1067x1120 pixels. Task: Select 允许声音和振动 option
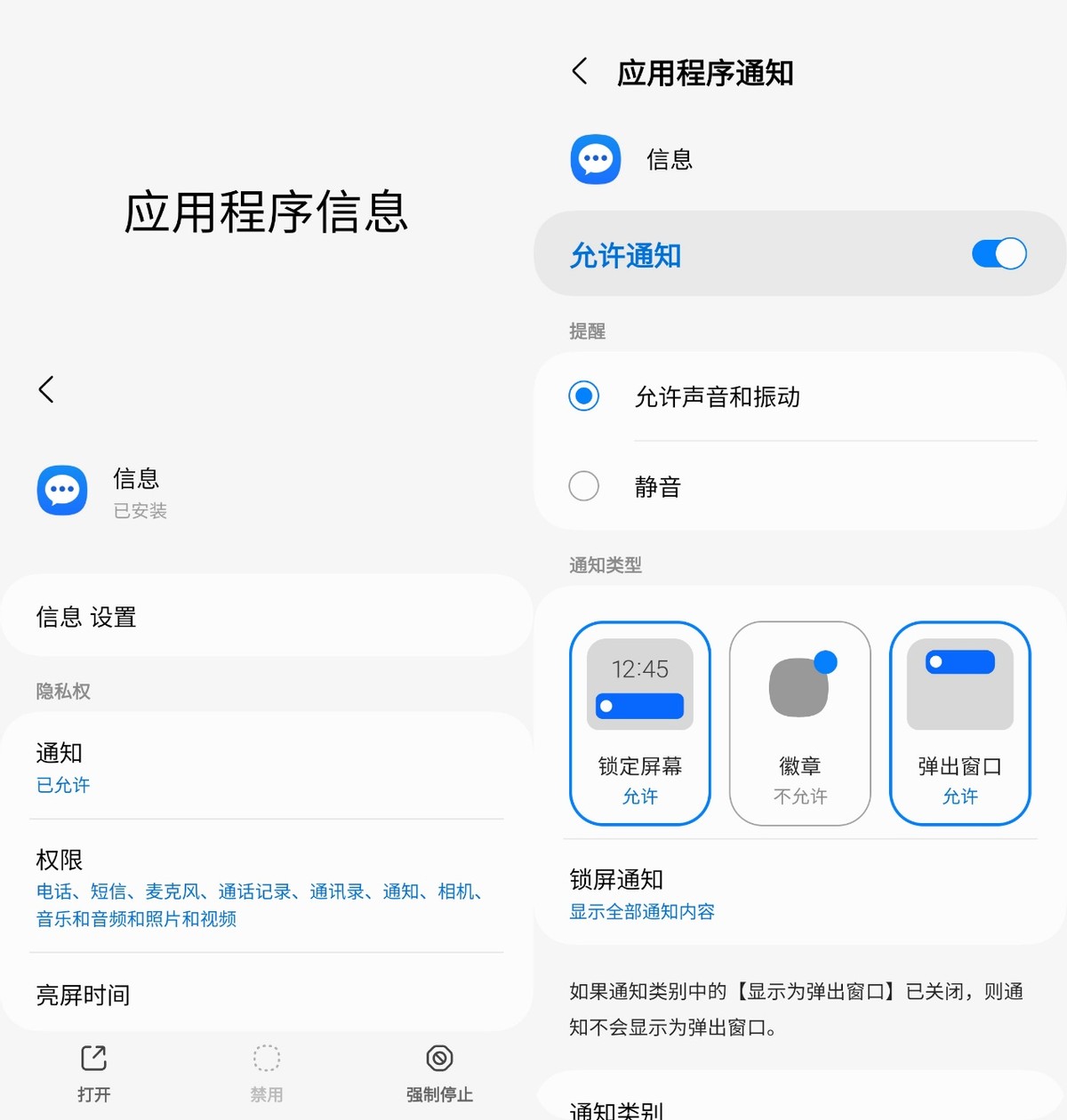pyautogui.click(x=583, y=397)
